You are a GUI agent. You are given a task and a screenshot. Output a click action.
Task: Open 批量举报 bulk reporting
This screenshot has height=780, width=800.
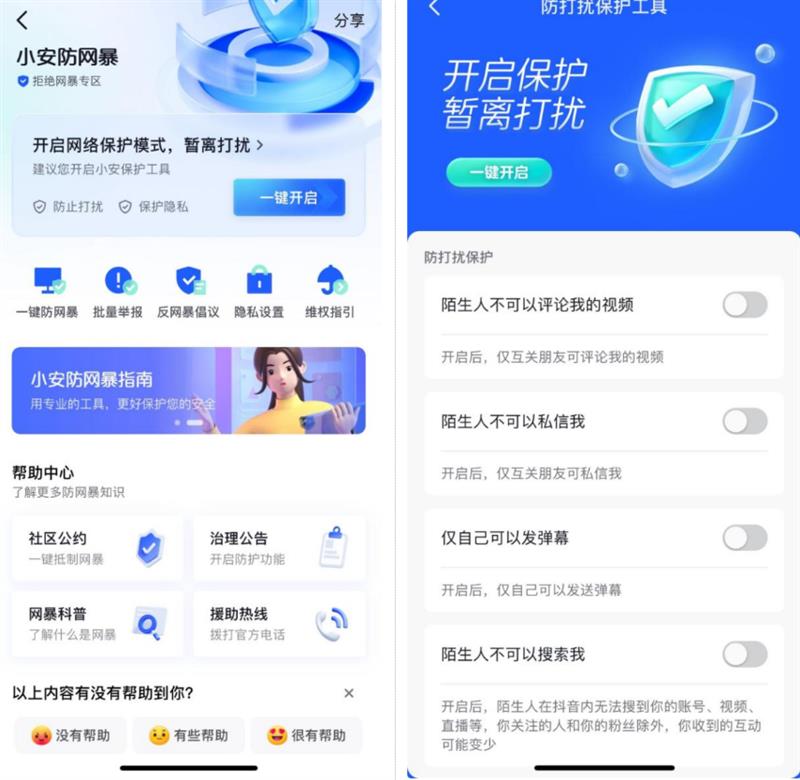point(118,292)
